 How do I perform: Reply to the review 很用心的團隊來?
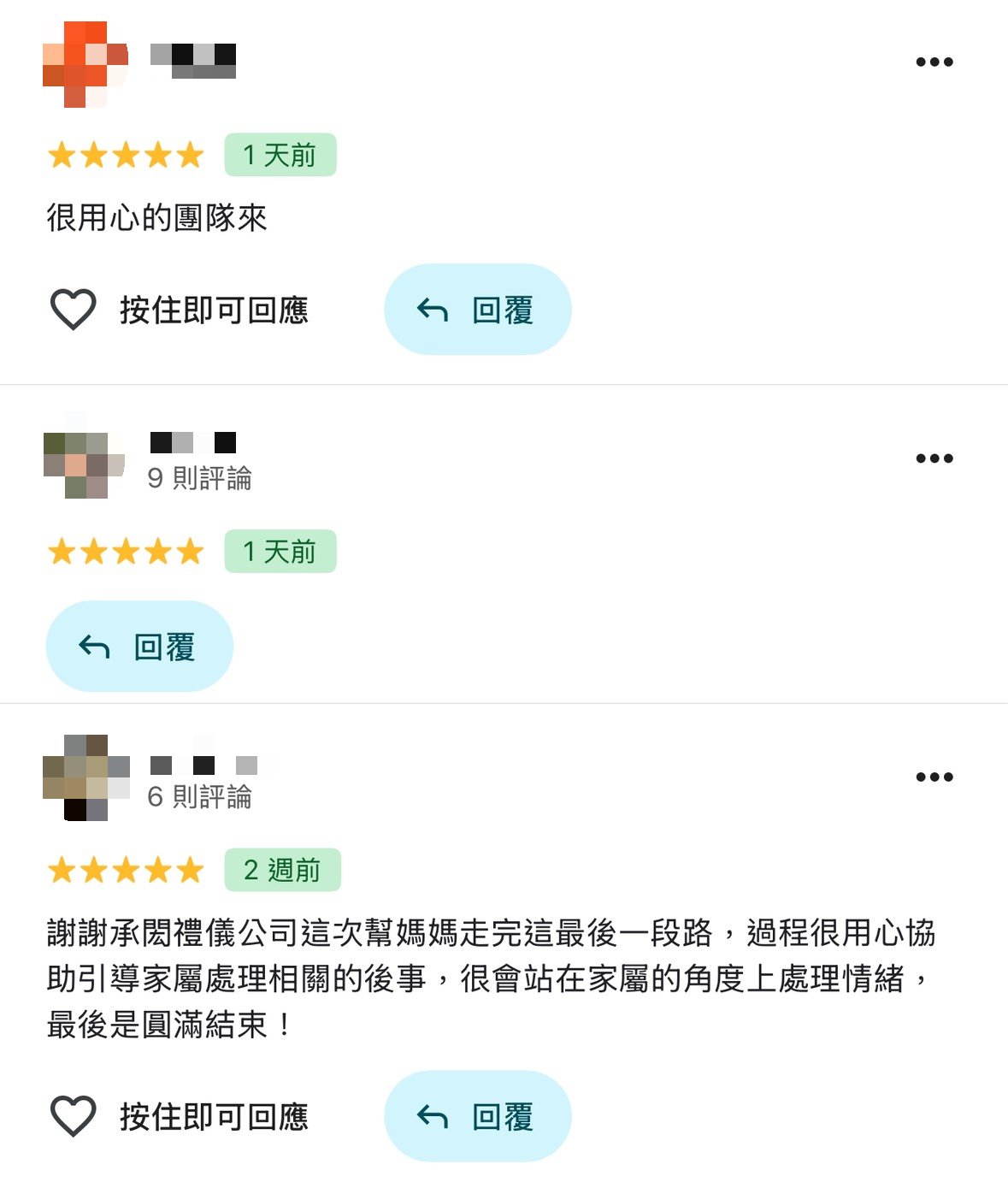(477, 310)
